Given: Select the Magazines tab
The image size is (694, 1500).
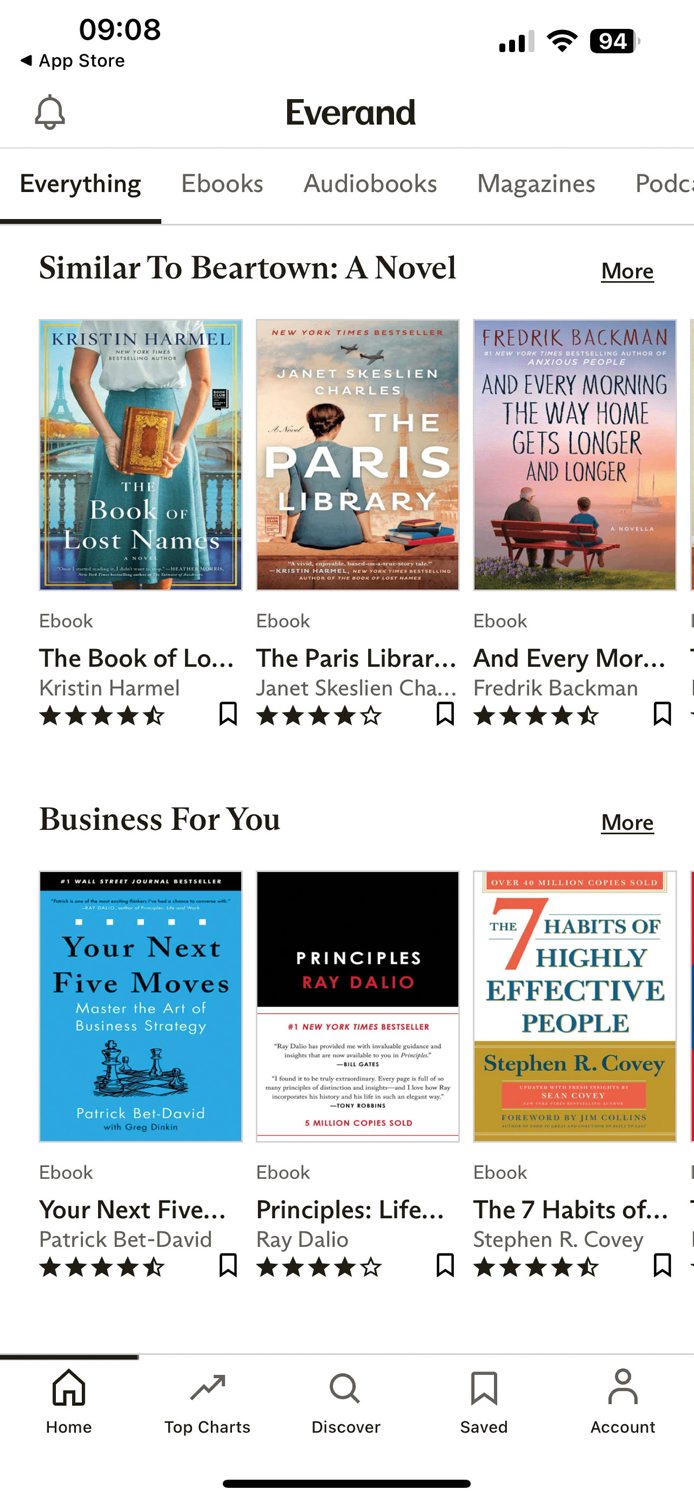Looking at the screenshot, I should [536, 184].
